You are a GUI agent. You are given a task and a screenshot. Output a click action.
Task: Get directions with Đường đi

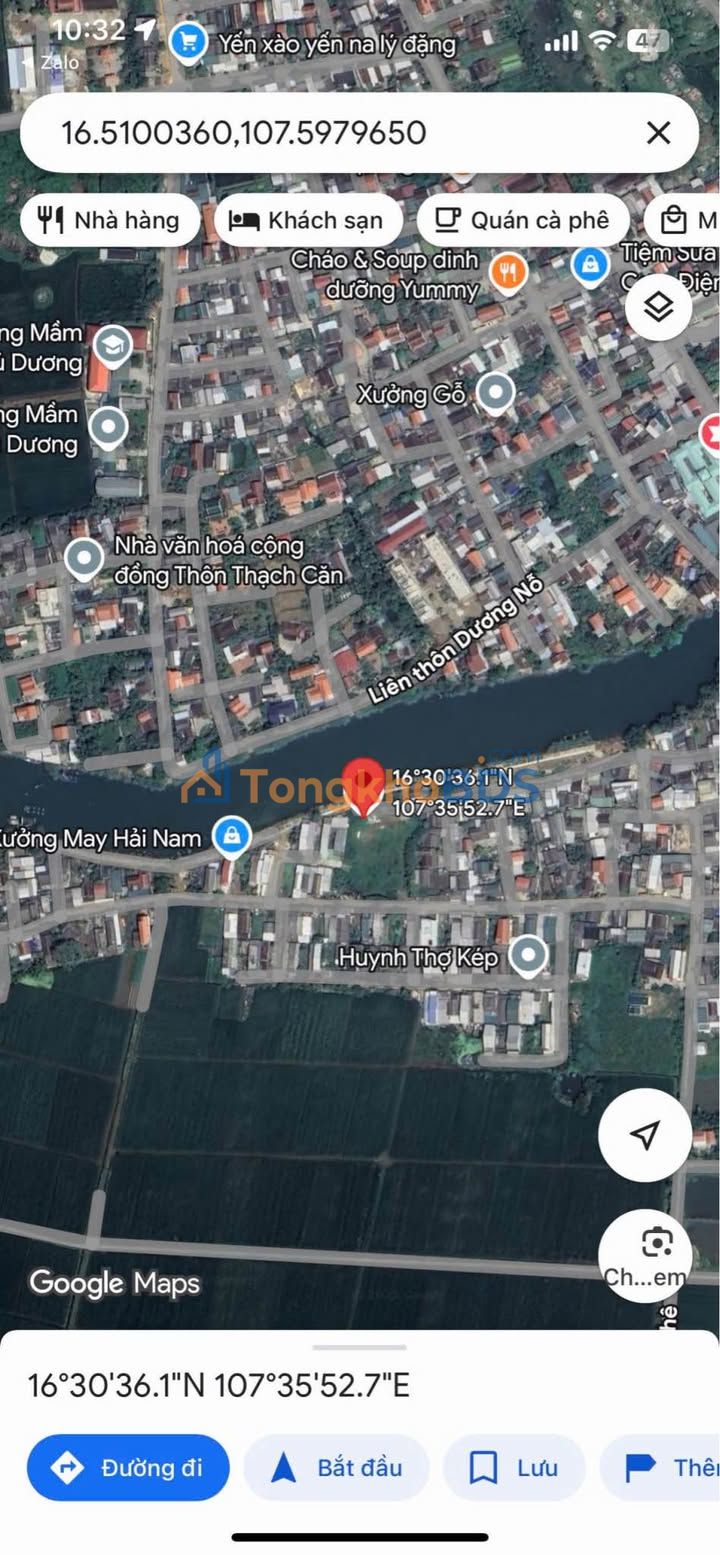pyautogui.click(x=128, y=1467)
